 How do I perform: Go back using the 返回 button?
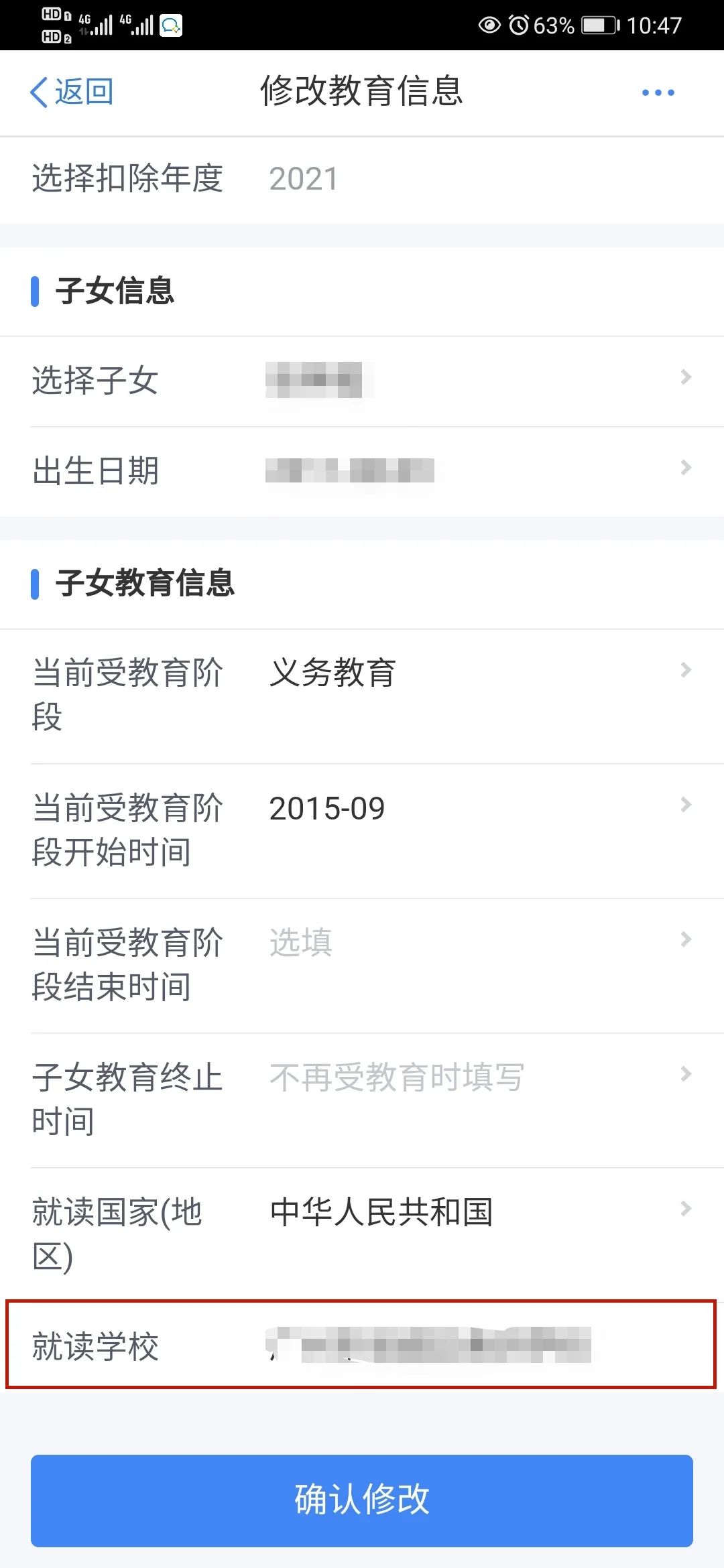tap(72, 92)
